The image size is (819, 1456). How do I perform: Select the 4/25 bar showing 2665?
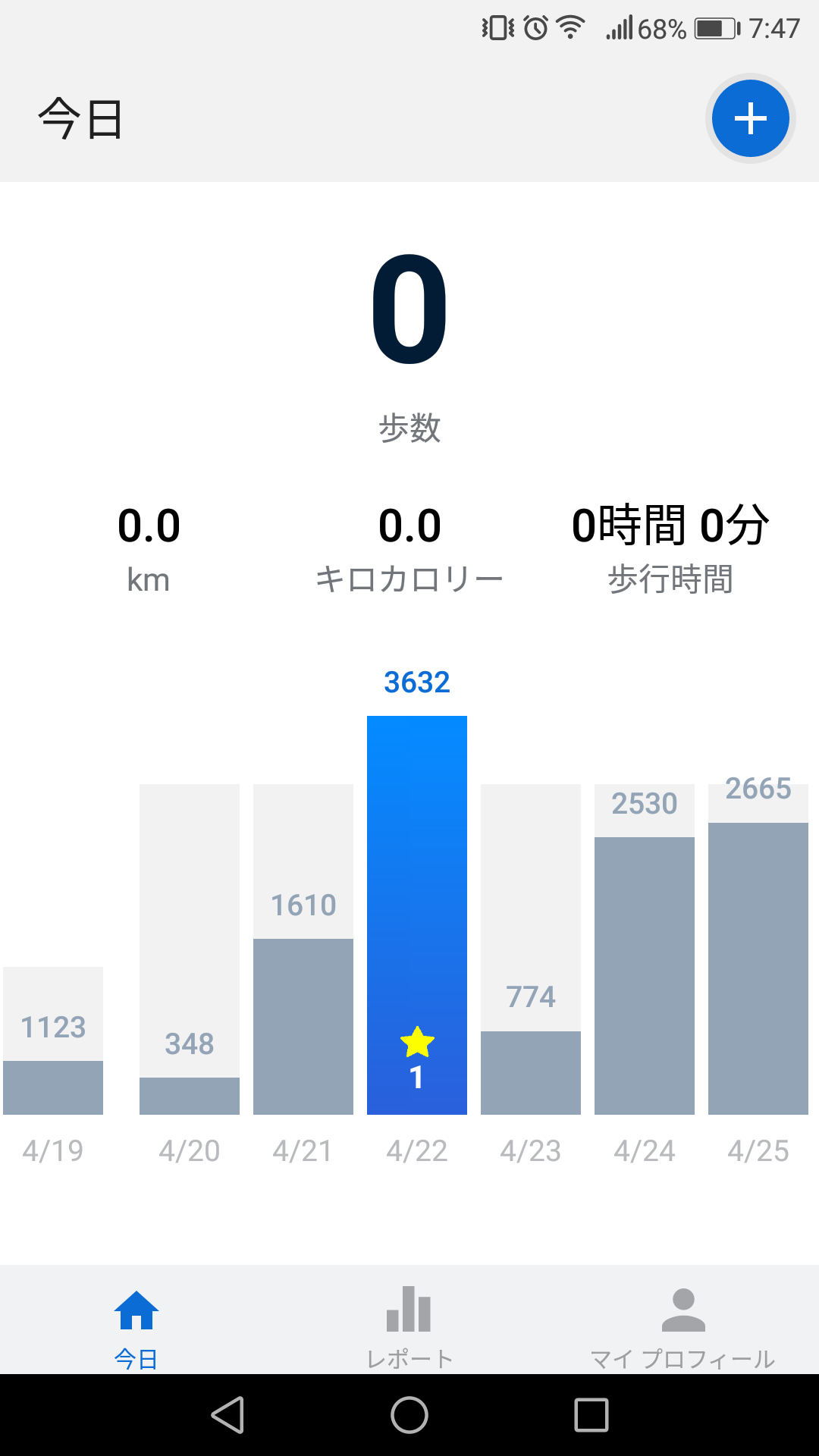pyautogui.click(x=758, y=949)
